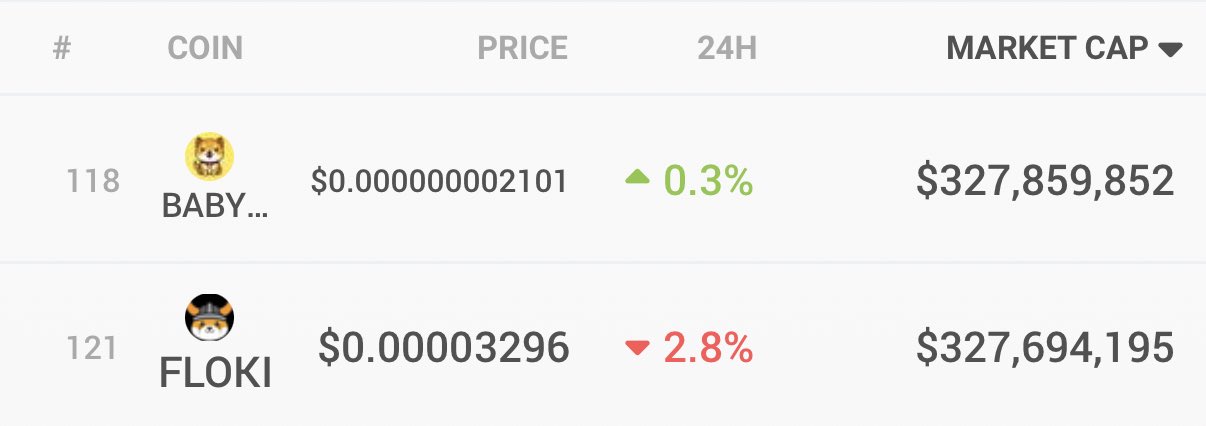Sort by the Price column
This screenshot has height=426, width=1206.
click(x=522, y=49)
